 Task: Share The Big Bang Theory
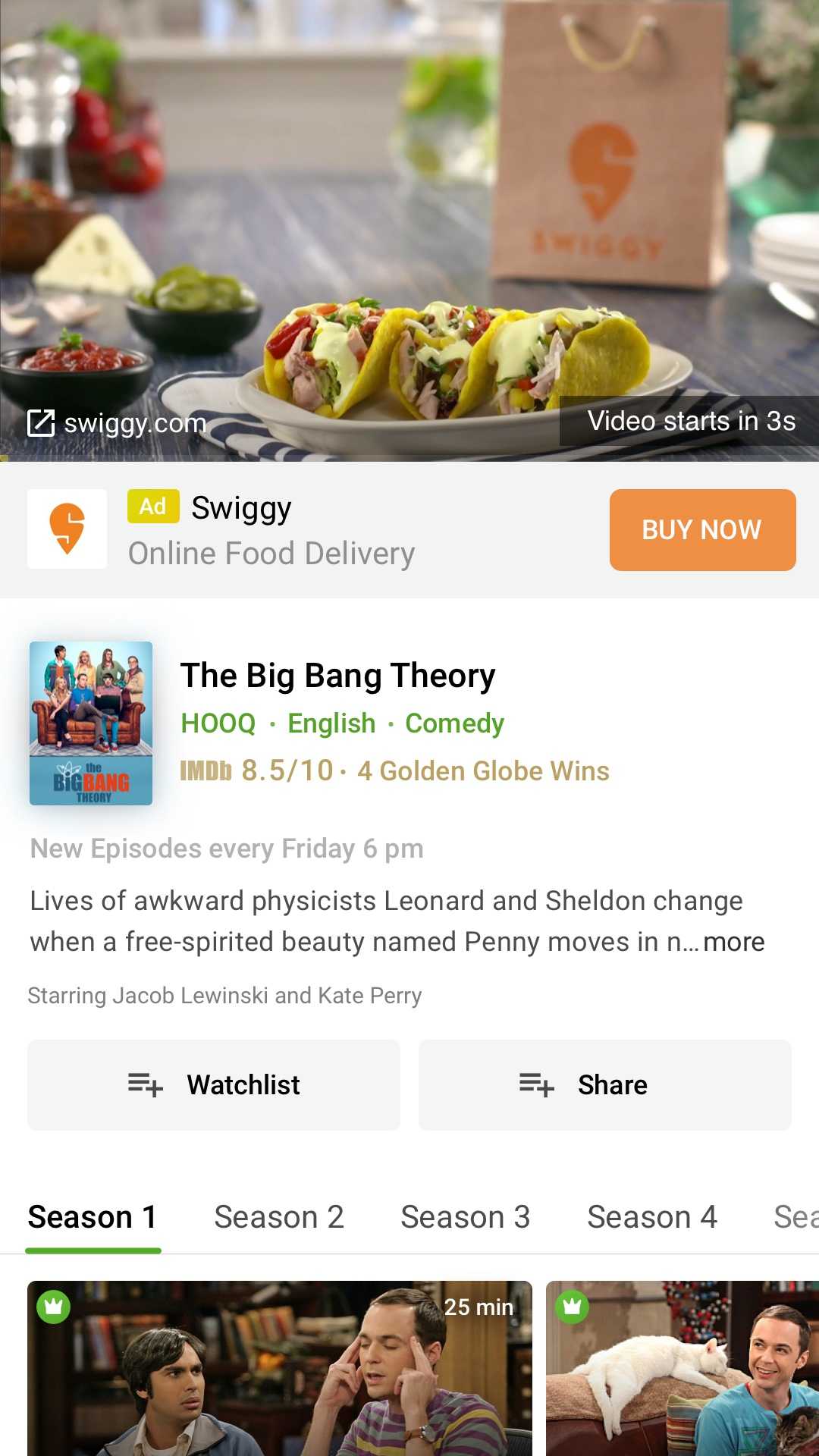[x=604, y=1085]
